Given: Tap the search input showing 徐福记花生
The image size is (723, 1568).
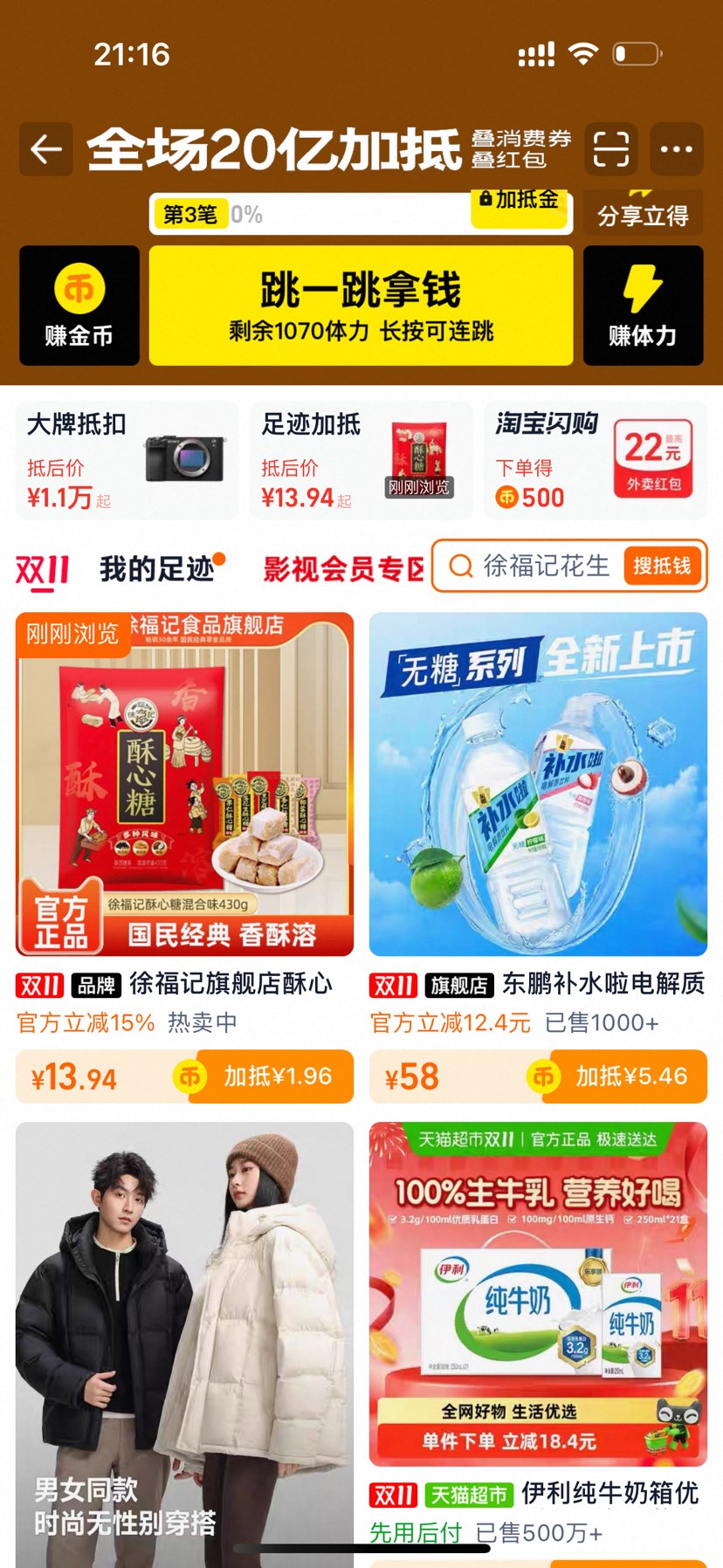Looking at the screenshot, I should pos(546,567).
